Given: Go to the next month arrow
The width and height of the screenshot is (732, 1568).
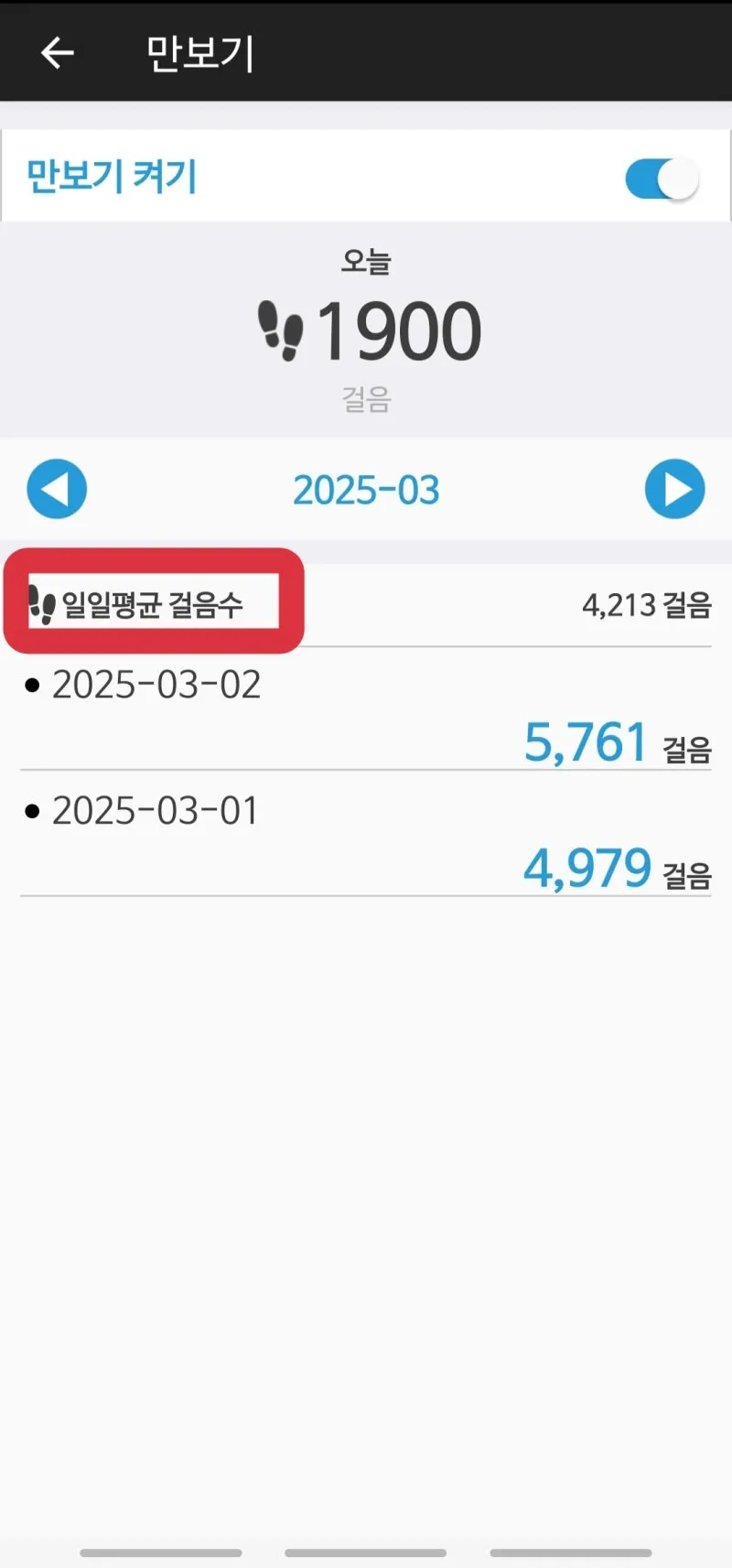Looking at the screenshot, I should coord(674,489).
